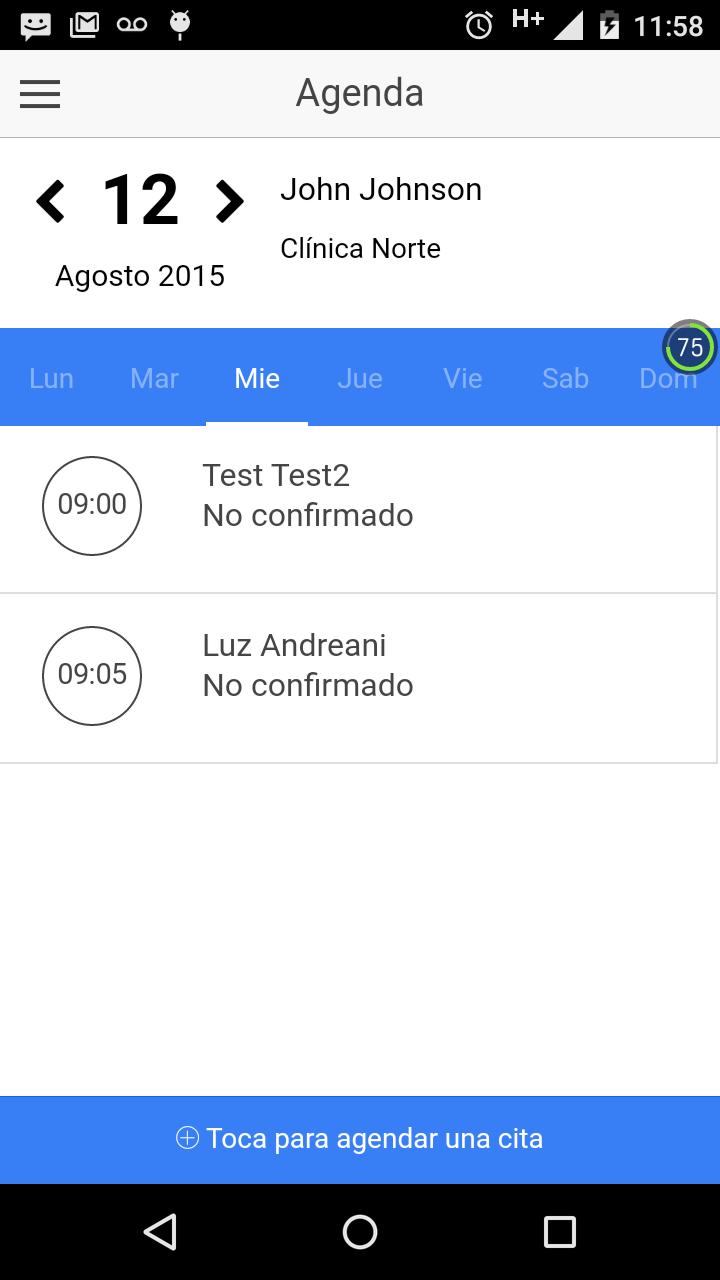The image size is (720, 1280).
Task: Open the recent apps overview
Action: click(559, 1232)
